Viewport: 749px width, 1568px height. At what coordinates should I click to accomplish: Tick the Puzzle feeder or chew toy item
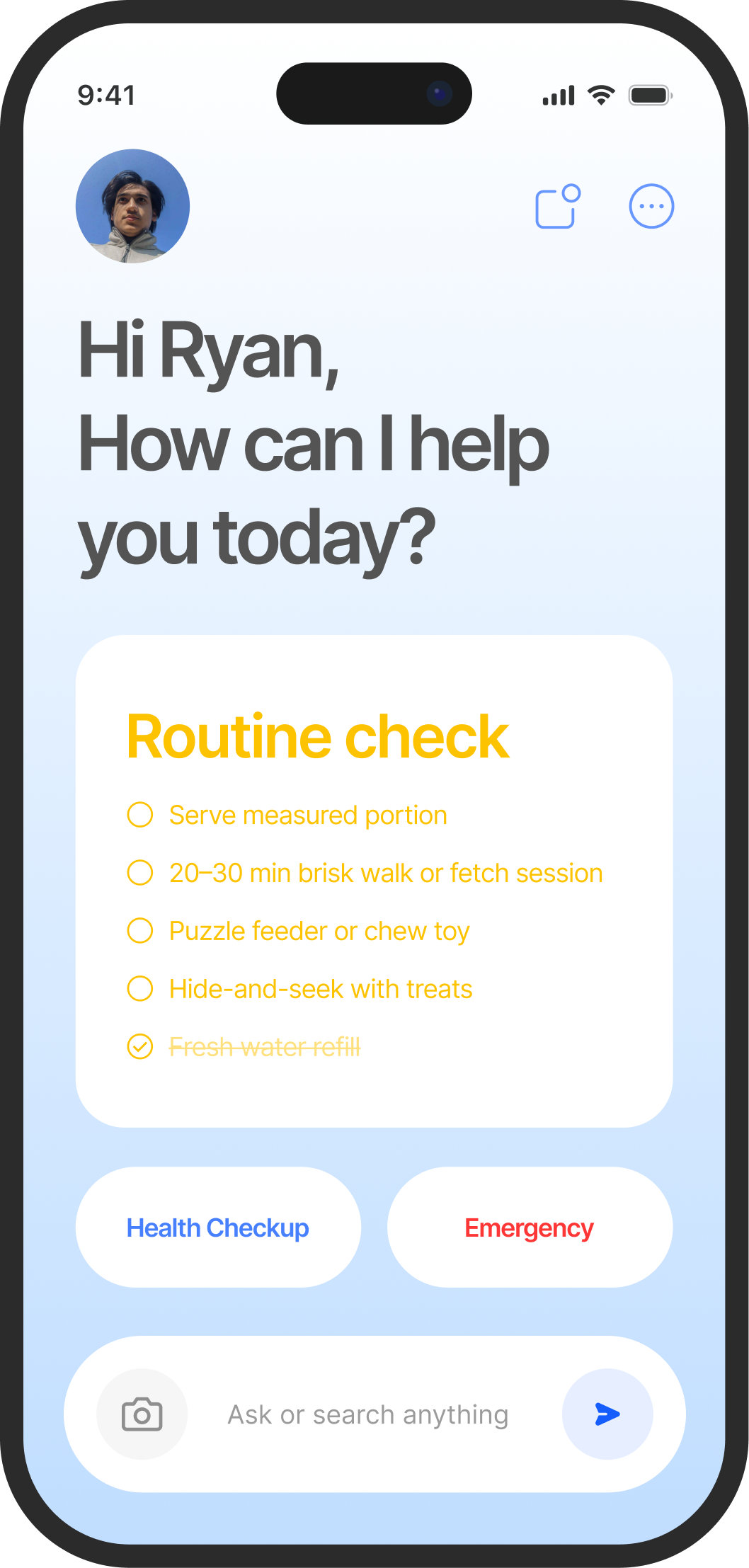point(140,931)
